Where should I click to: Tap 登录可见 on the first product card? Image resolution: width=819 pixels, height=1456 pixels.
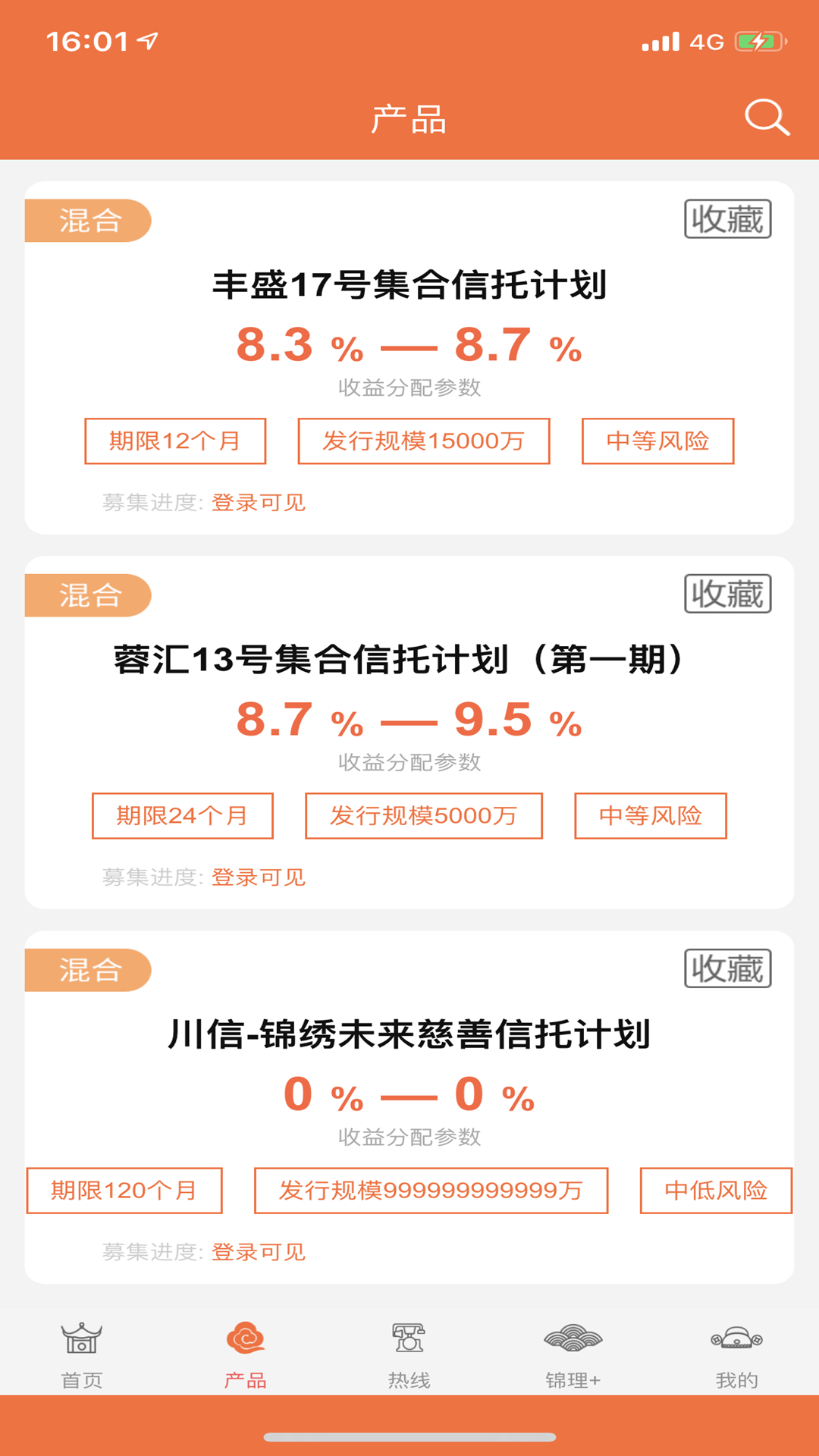point(259,503)
